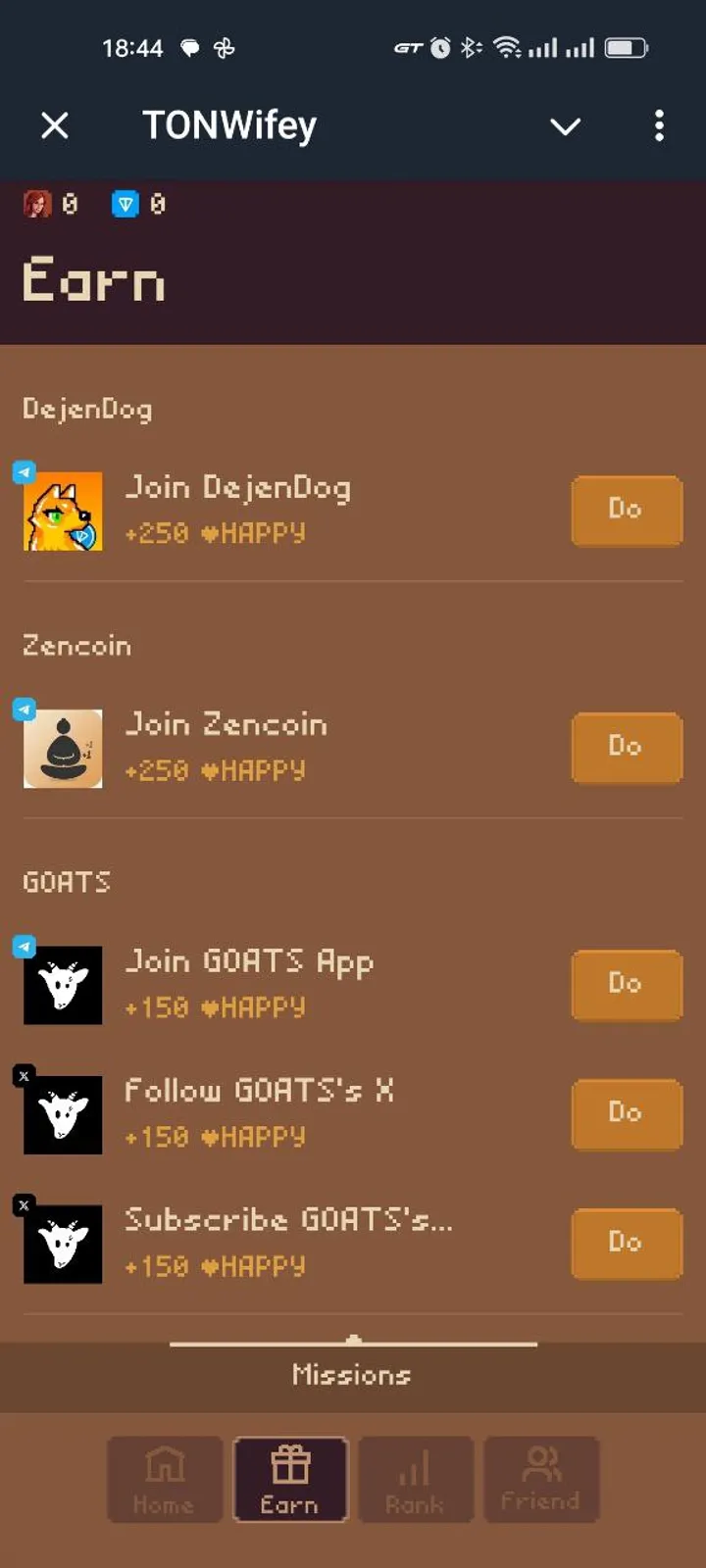Tap the Zencoin meditation icon
Viewport: 706px width, 1568px height.
point(62,748)
